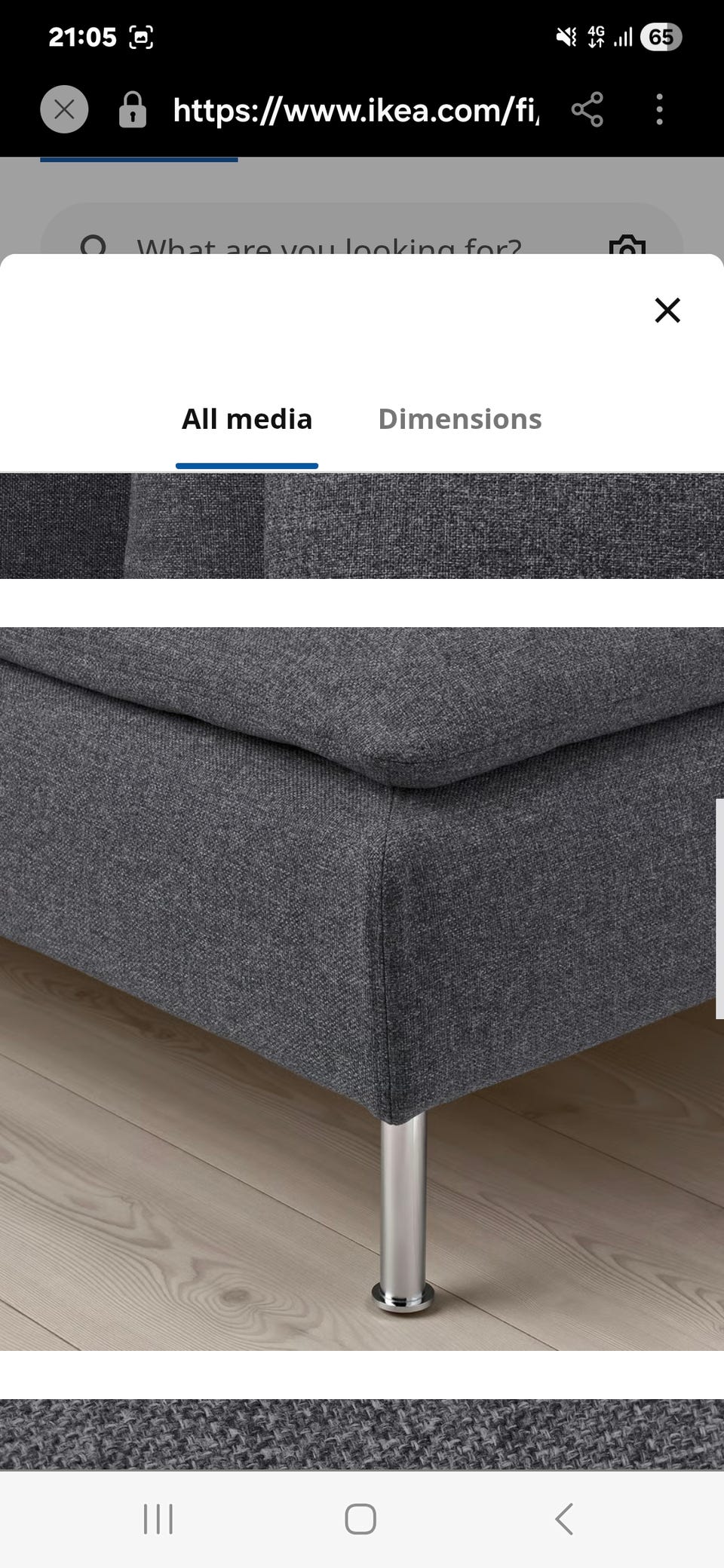This screenshot has height=1568, width=724.
Task: View site connection security info
Action: [133, 110]
